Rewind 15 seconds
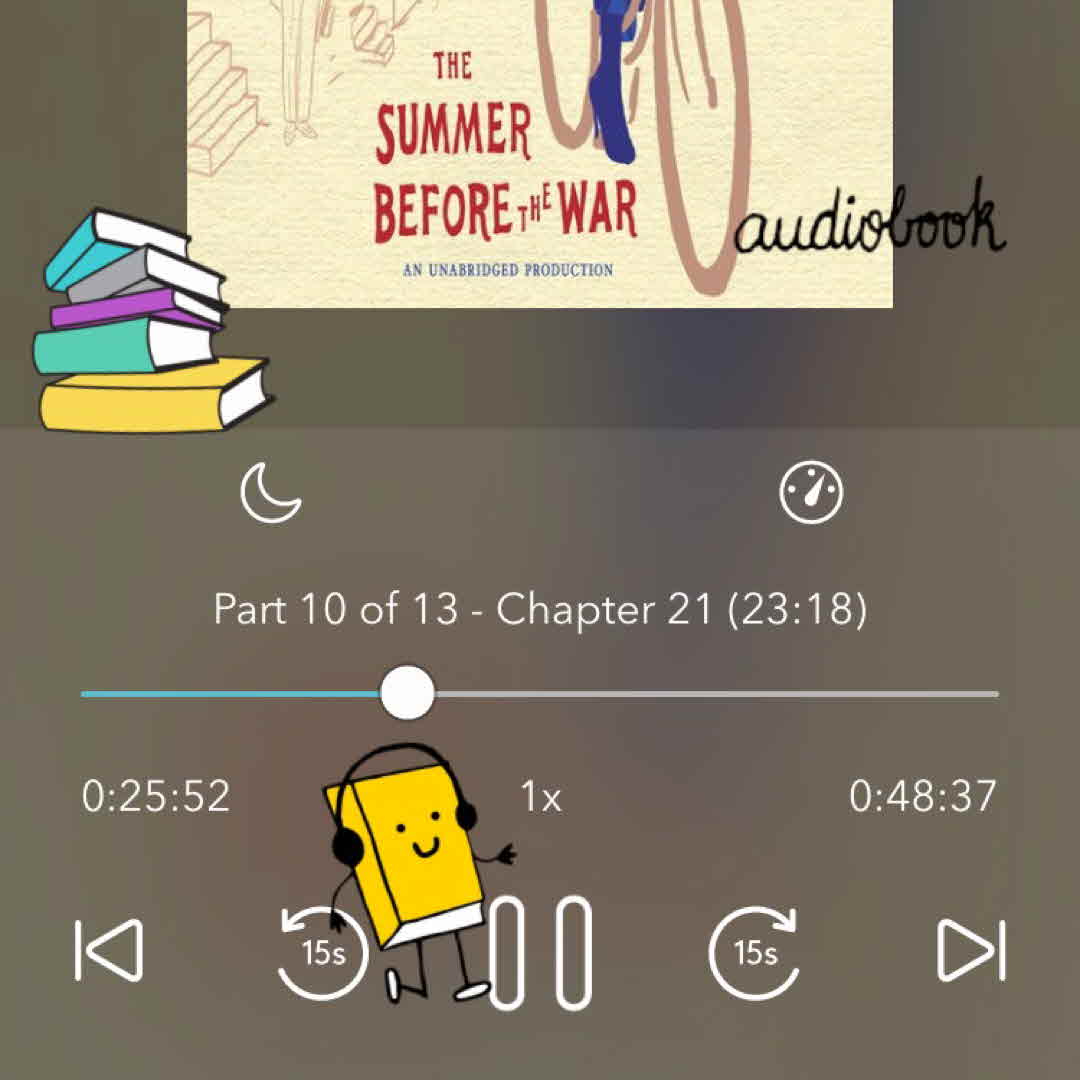Image resolution: width=1080 pixels, height=1080 pixels. pos(322,952)
